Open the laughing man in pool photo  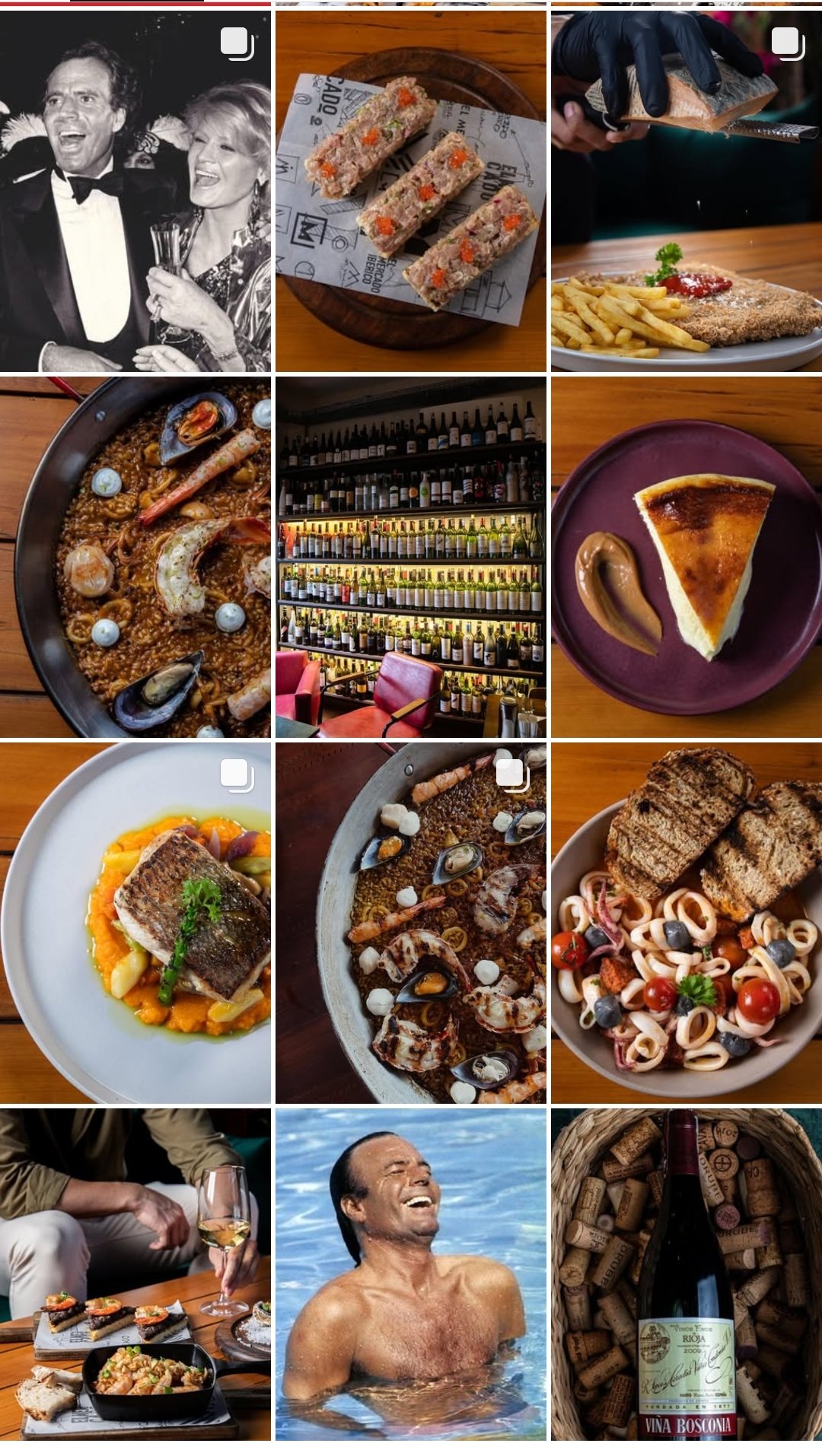tap(411, 1274)
